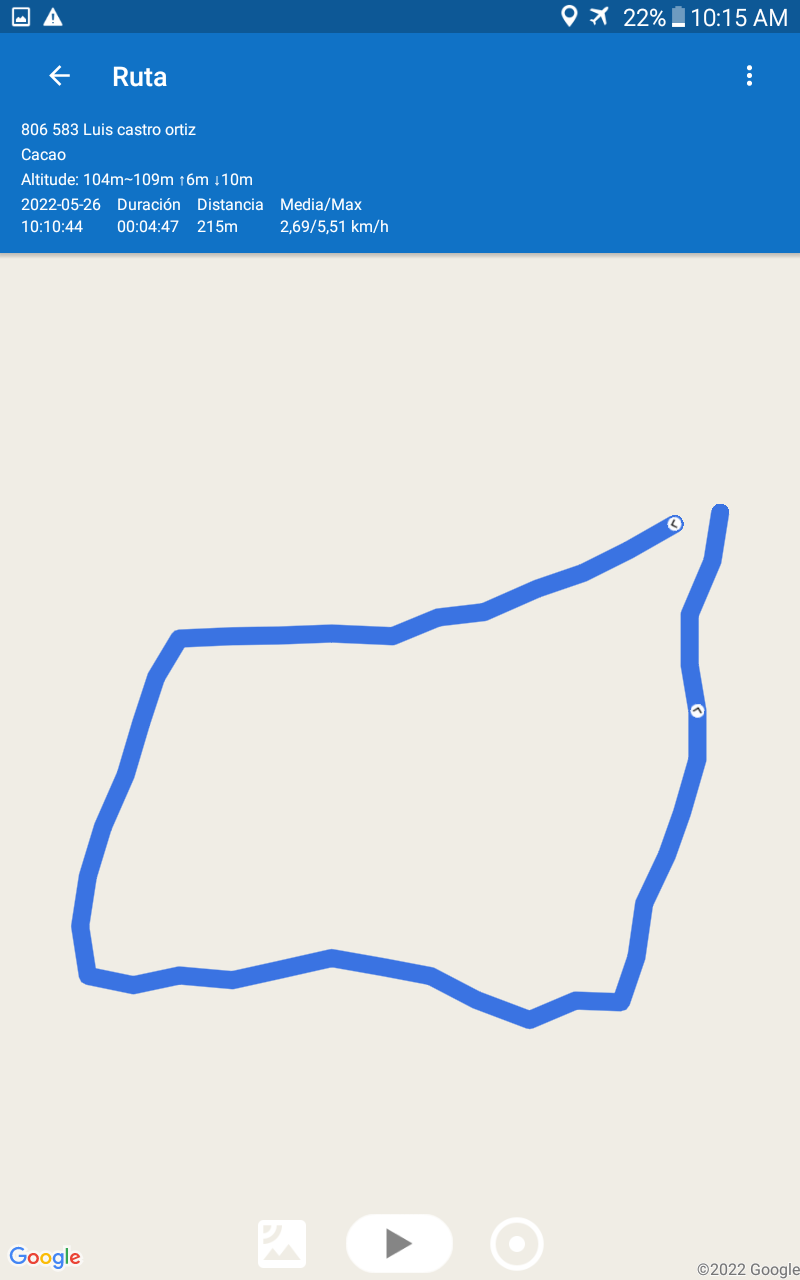Center the map on the route
The height and width of the screenshot is (1280, 800).
pos(517,1244)
